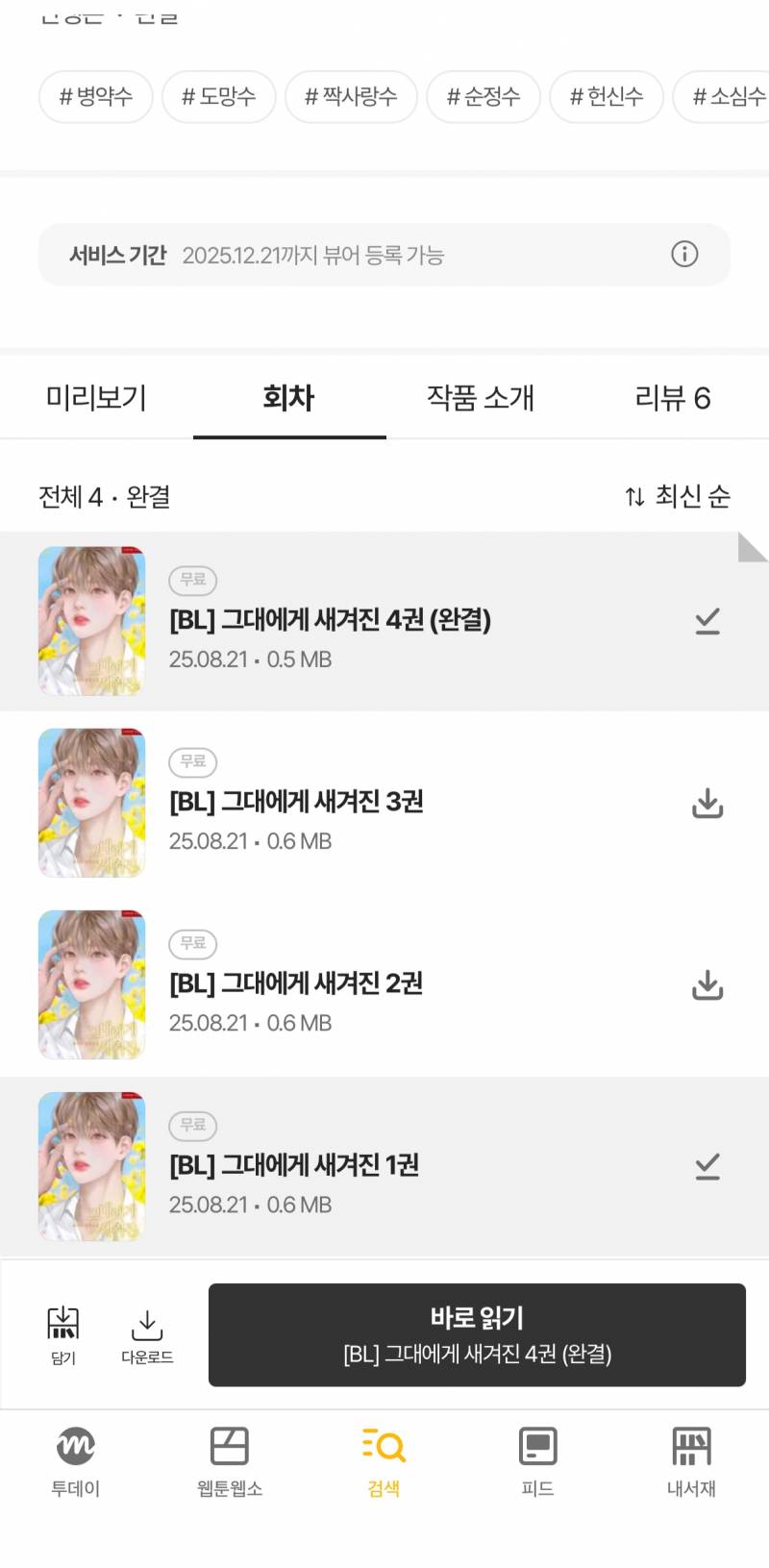Switch to the 미리보기 tab
The image size is (769, 1568).
pyautogui.click(x=96, y=398)
